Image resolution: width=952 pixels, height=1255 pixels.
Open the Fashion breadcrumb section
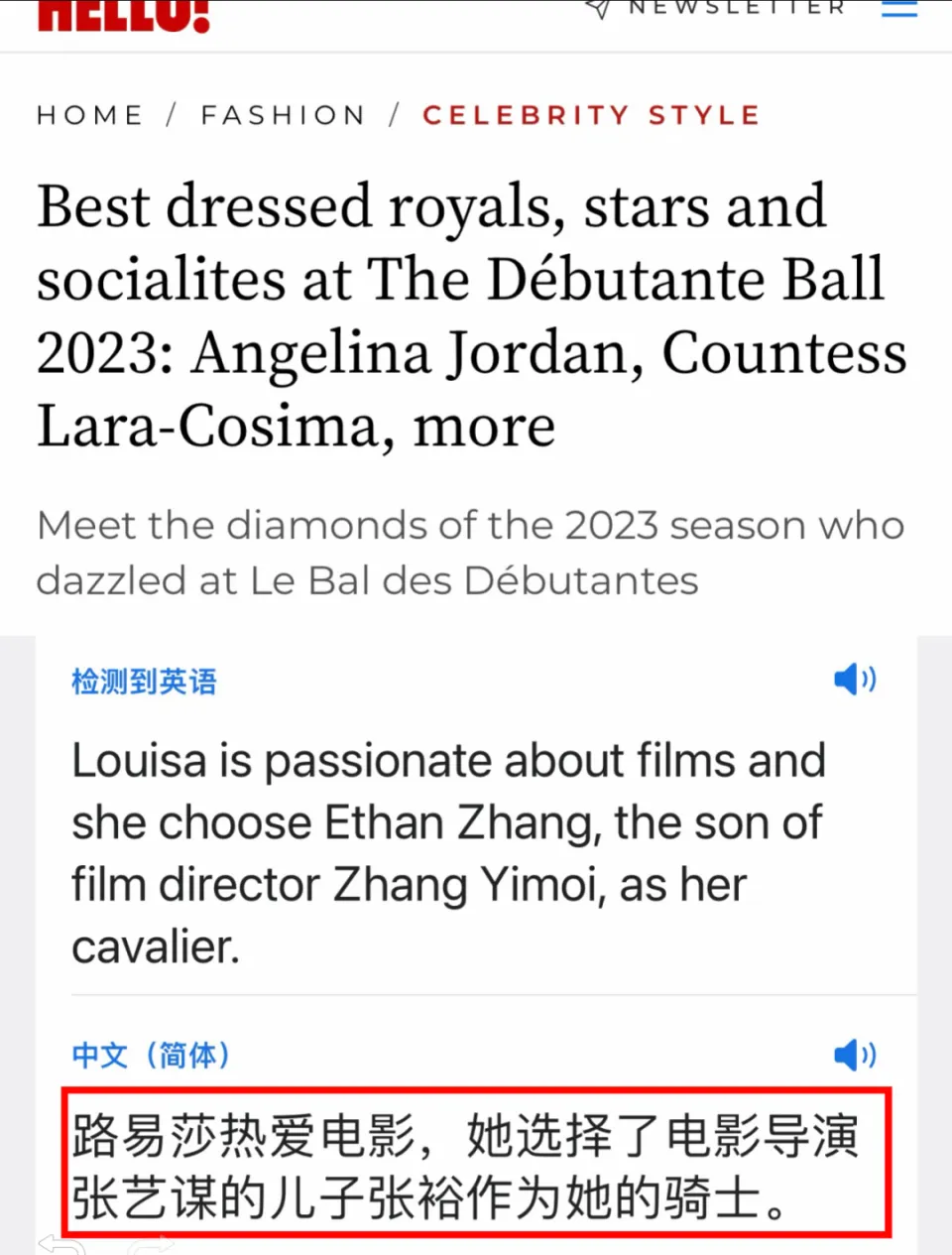pos(284,115)
